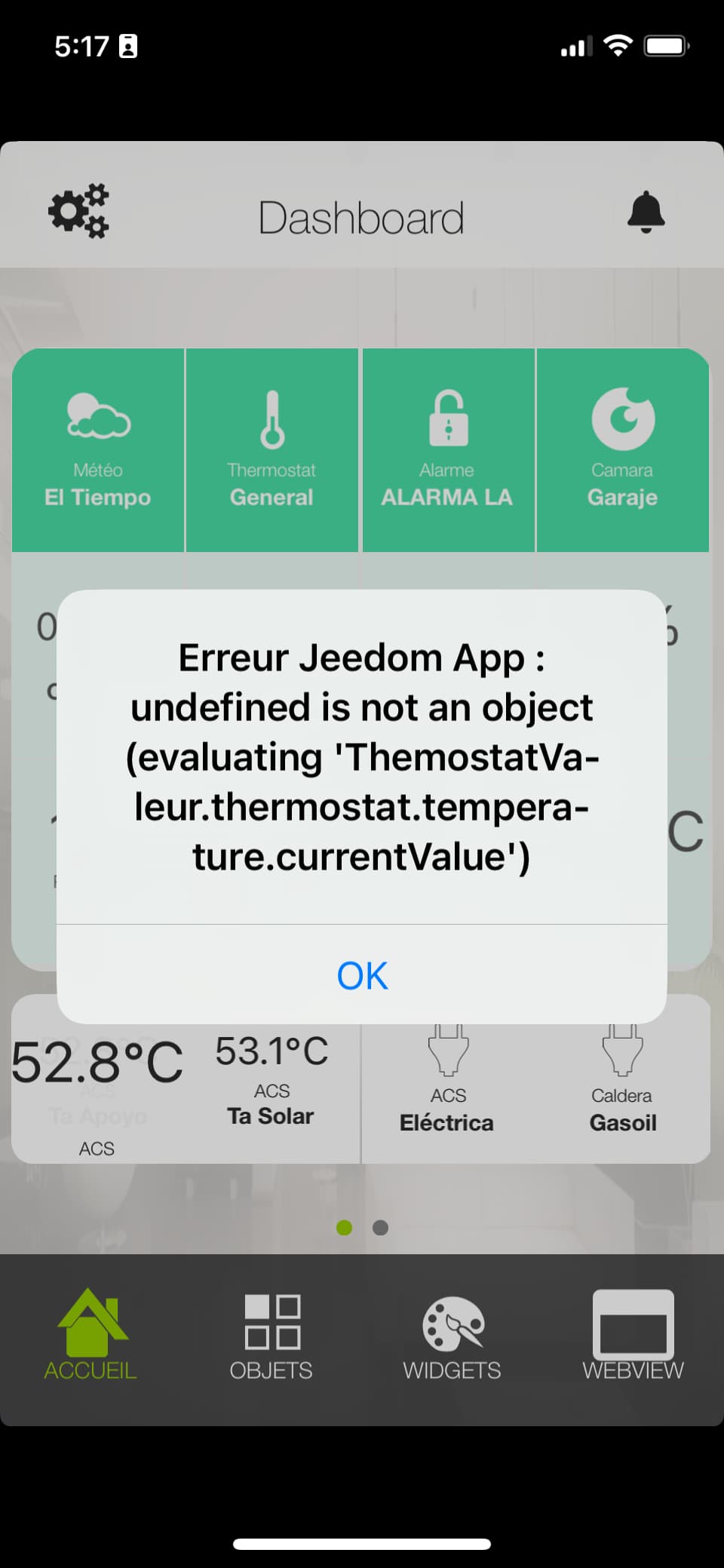
Task: Open the settings gears icon
Action: tap(78, 211)
